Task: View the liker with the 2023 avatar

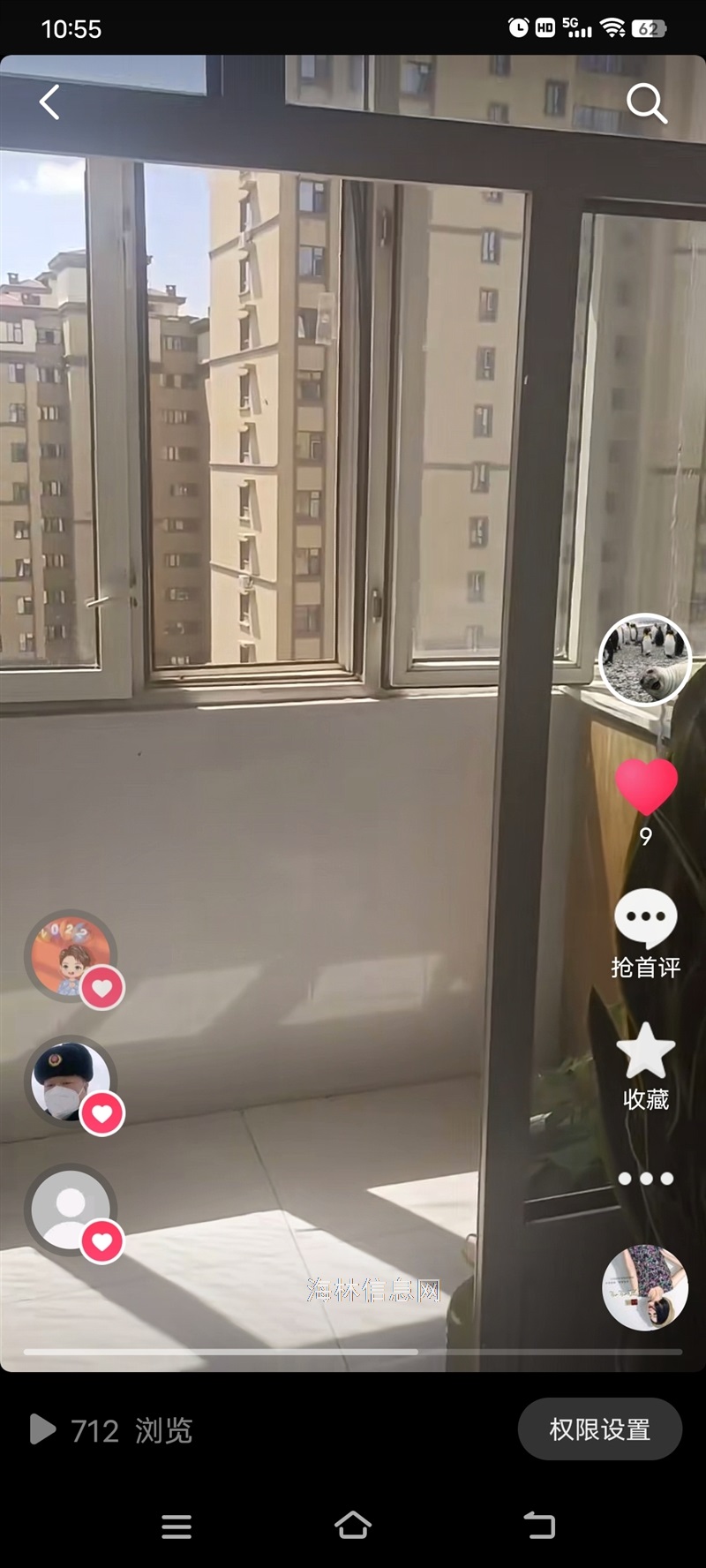Action: coord(72,957)
